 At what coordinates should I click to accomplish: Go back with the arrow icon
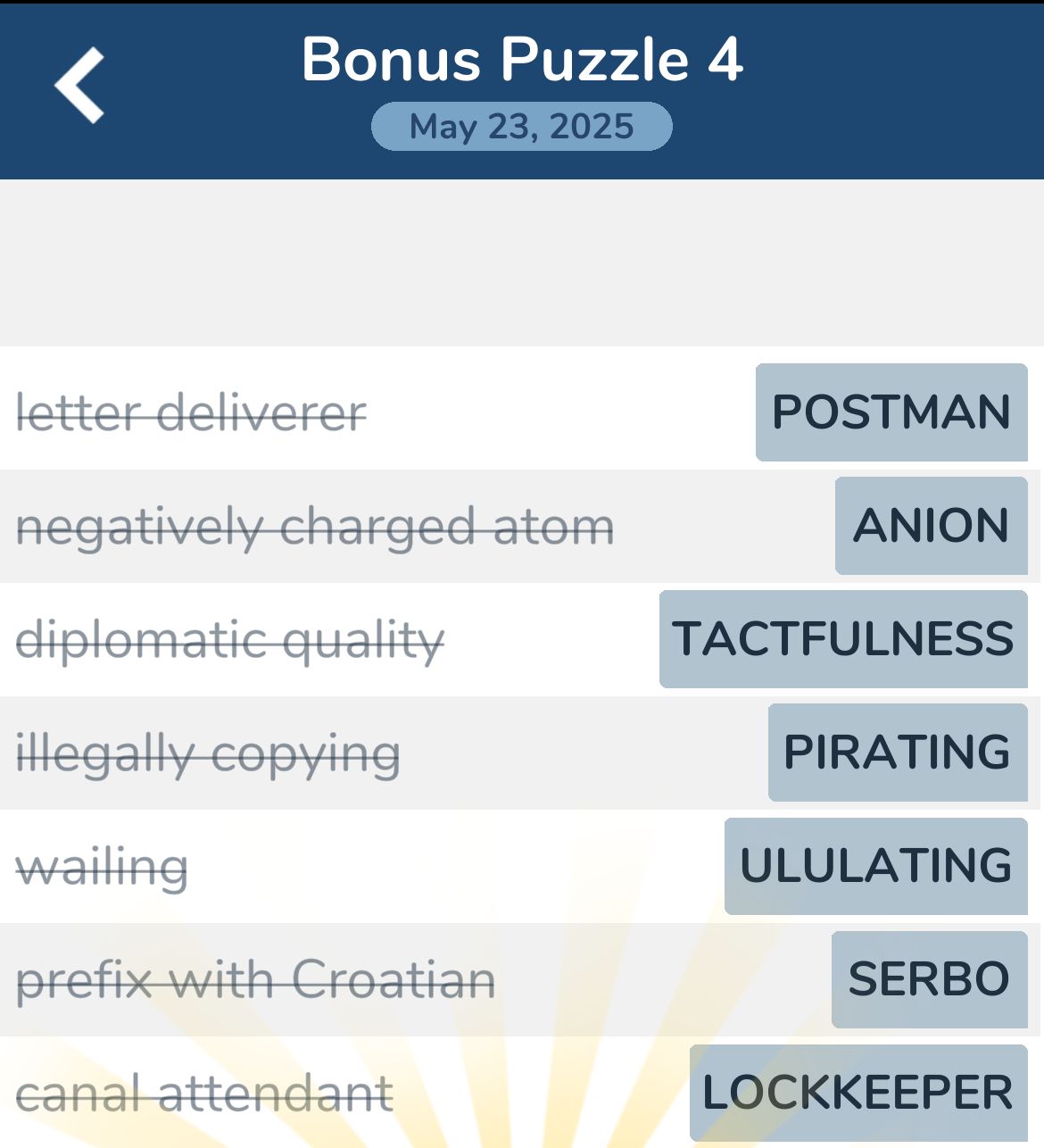click(80, 86)
